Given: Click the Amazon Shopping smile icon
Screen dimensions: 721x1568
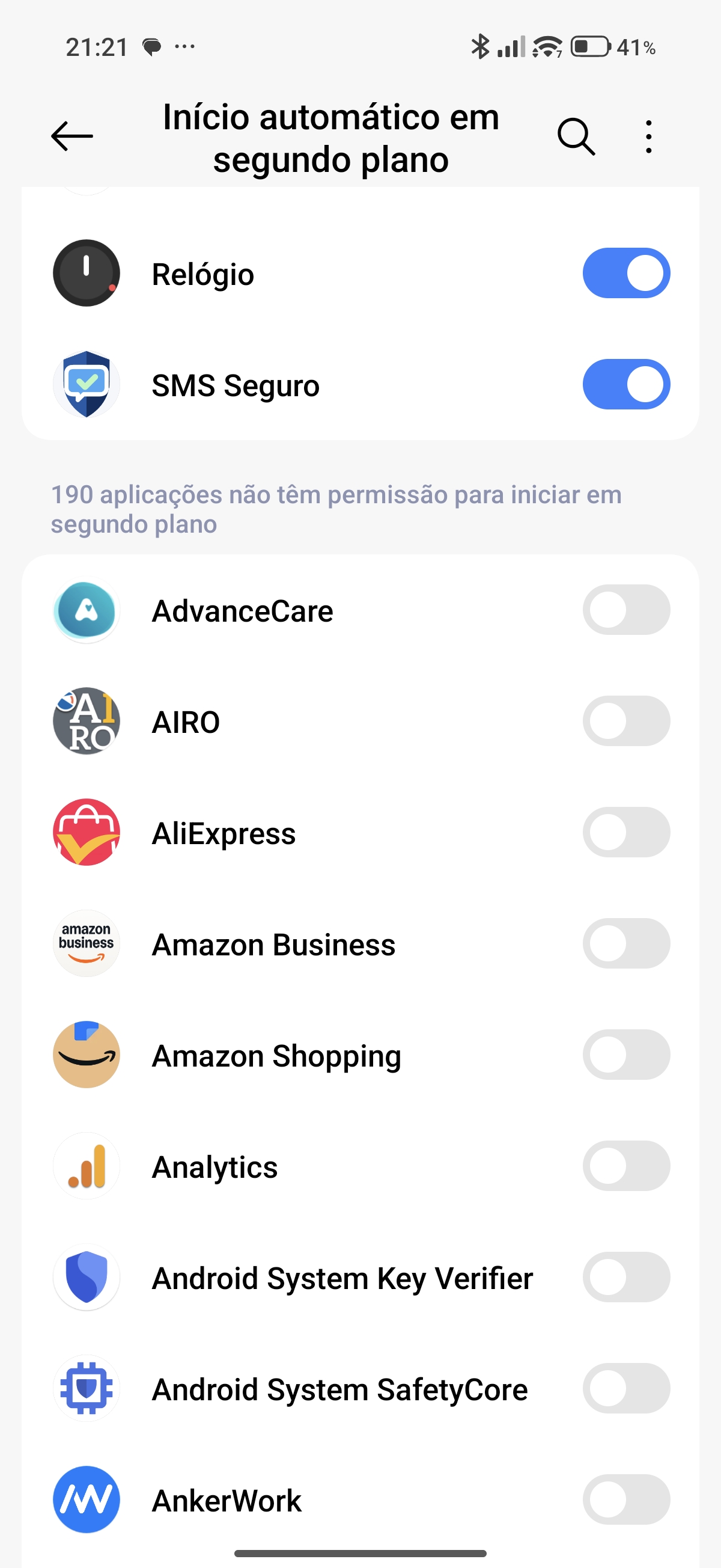Looking at the screenshot, I should pyautogui.click(x=86, y=1055).
